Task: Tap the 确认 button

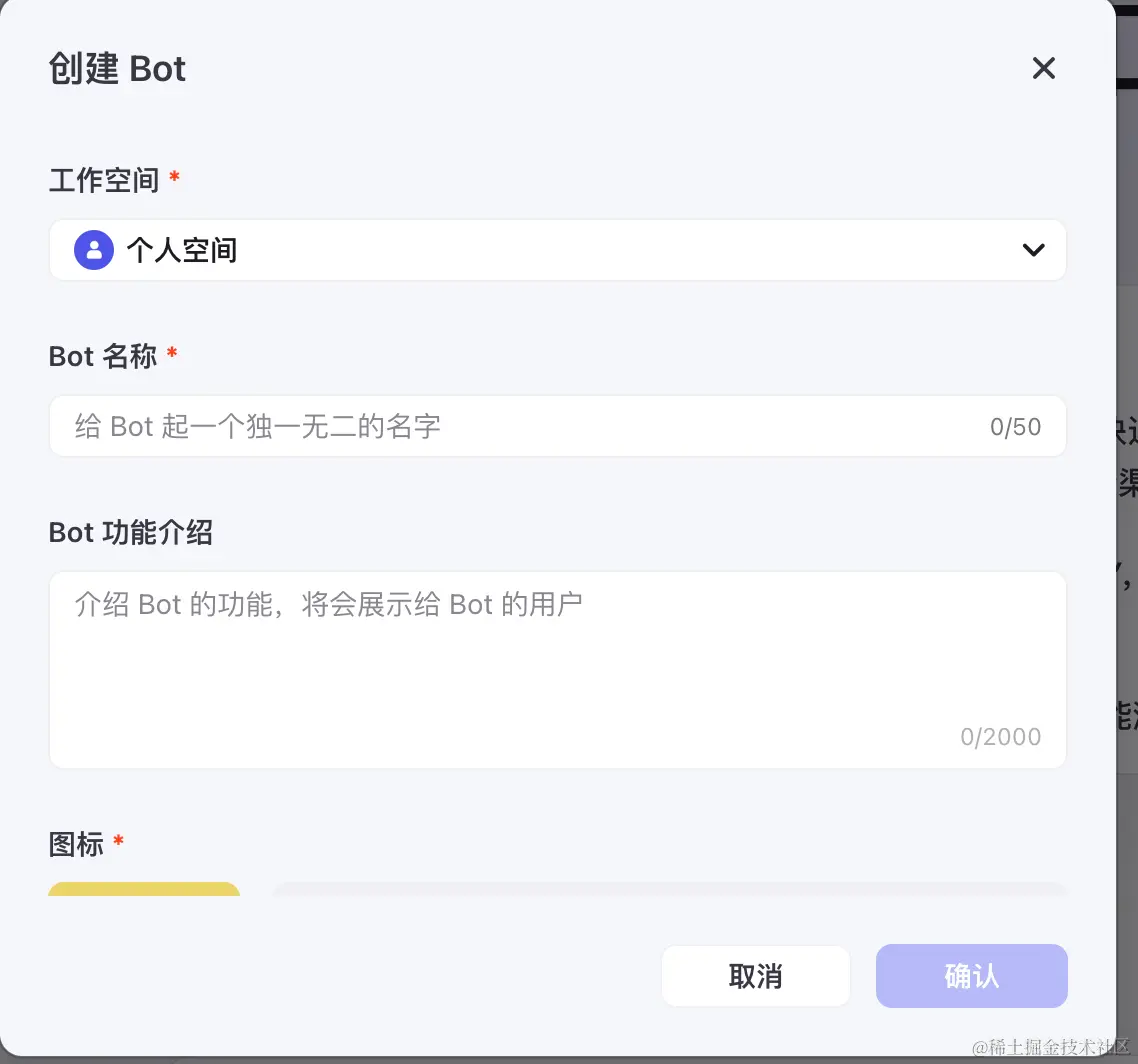Action: tap(971, 976)
